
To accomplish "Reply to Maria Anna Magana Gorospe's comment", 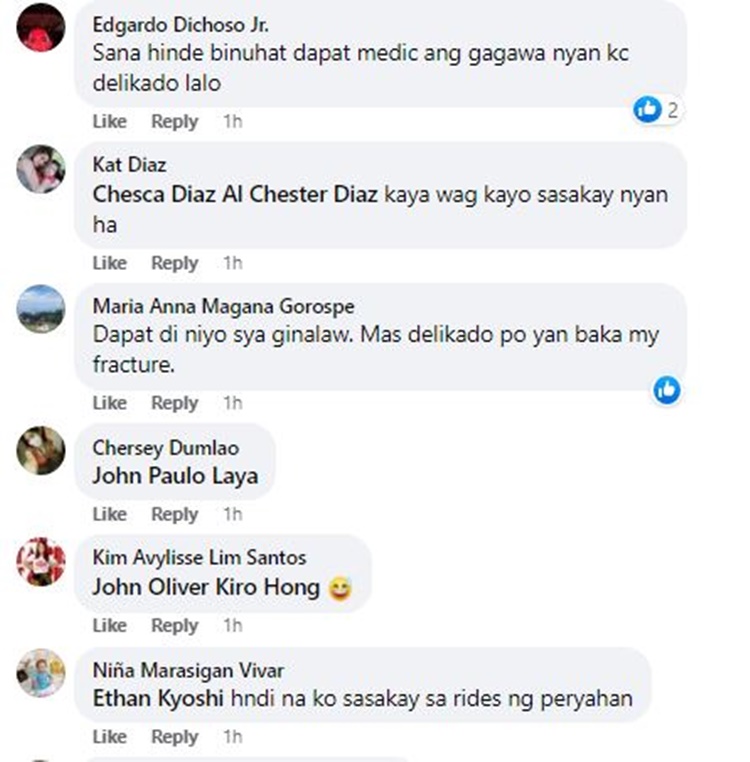I will pos(174,403).
